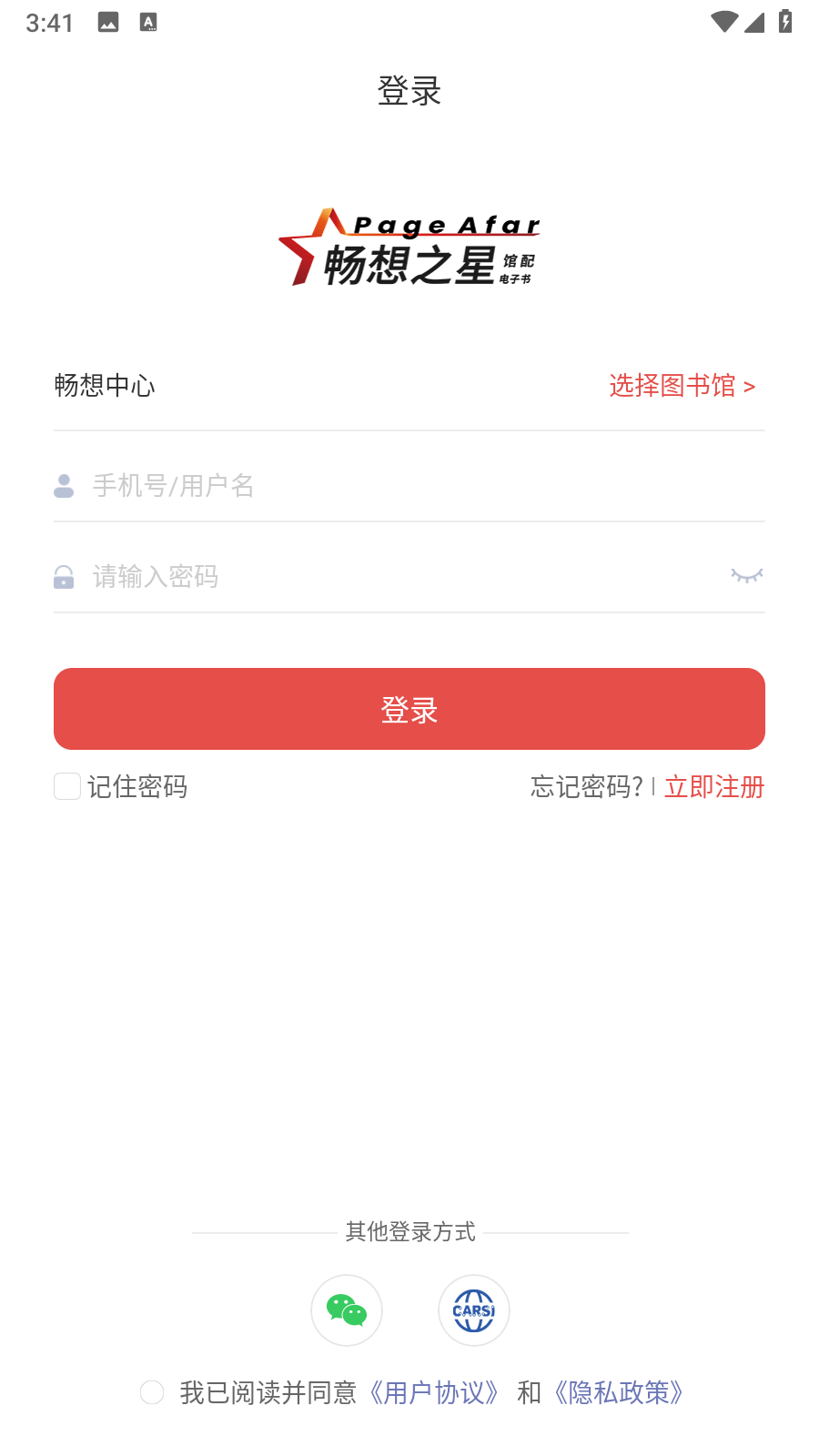Tap the red 登录 button

coord(409,709)
